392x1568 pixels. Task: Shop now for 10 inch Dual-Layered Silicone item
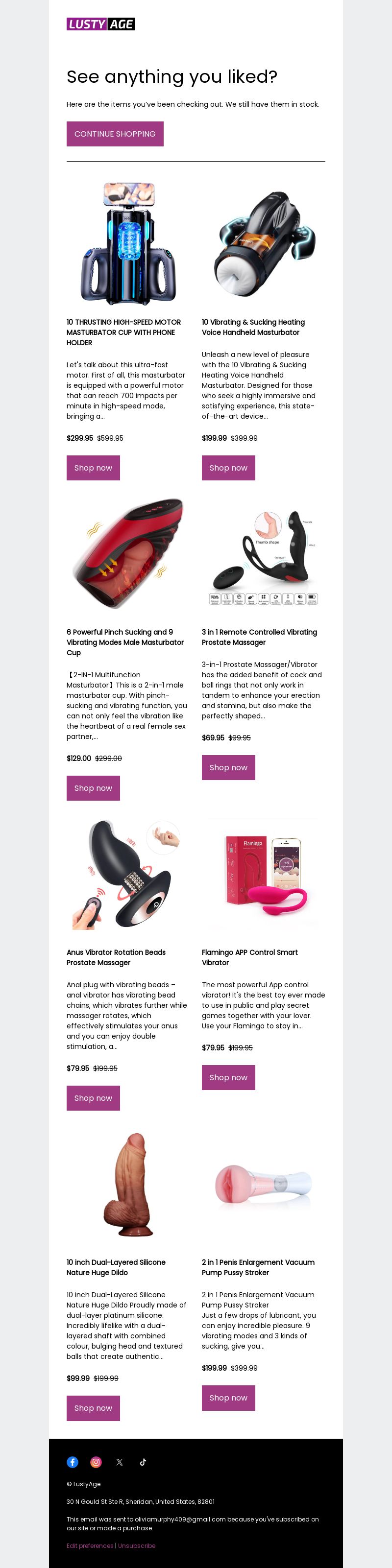click(93, 1407)
